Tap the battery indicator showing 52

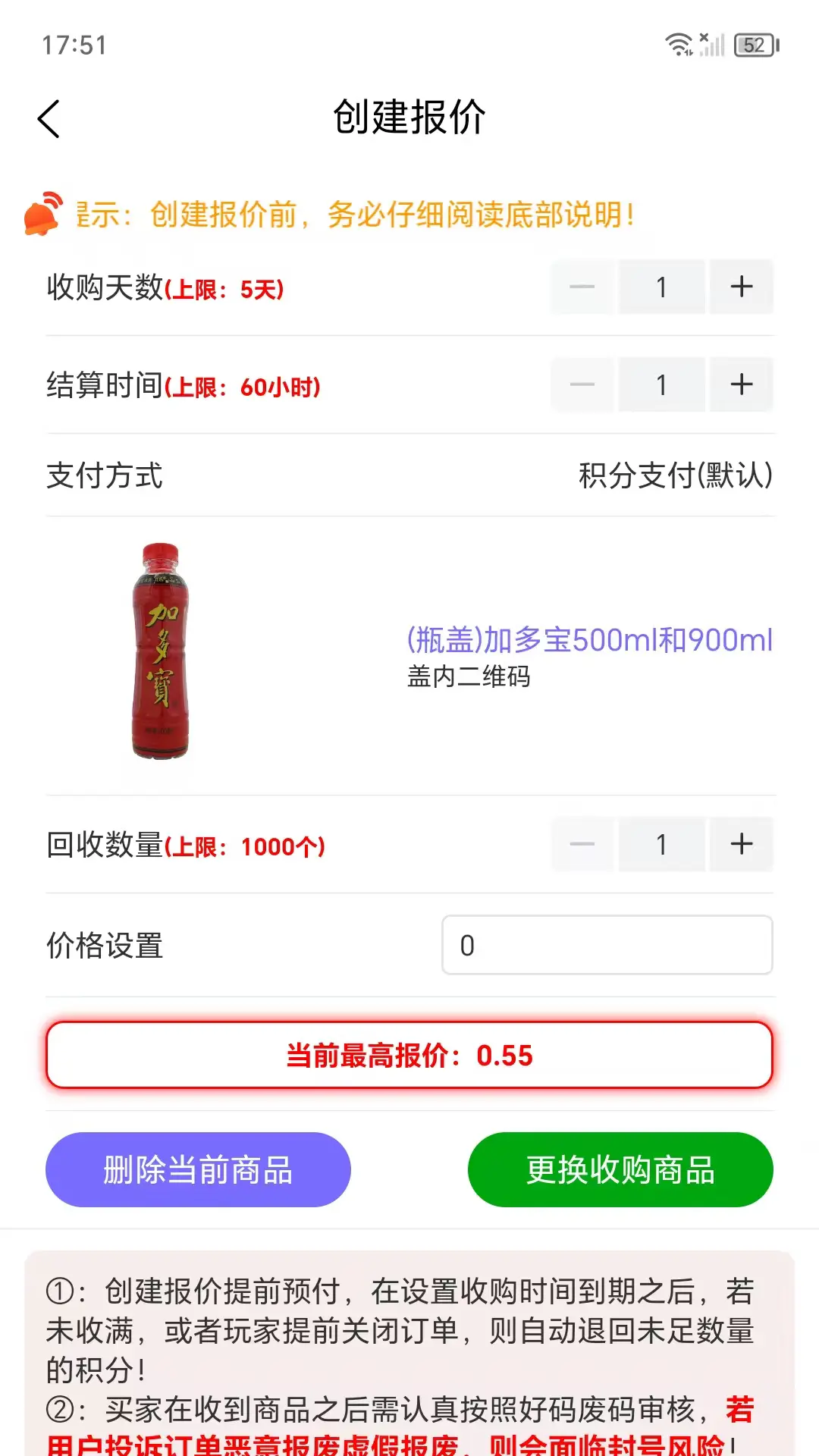pyautogui.click(x=754, y=45)
